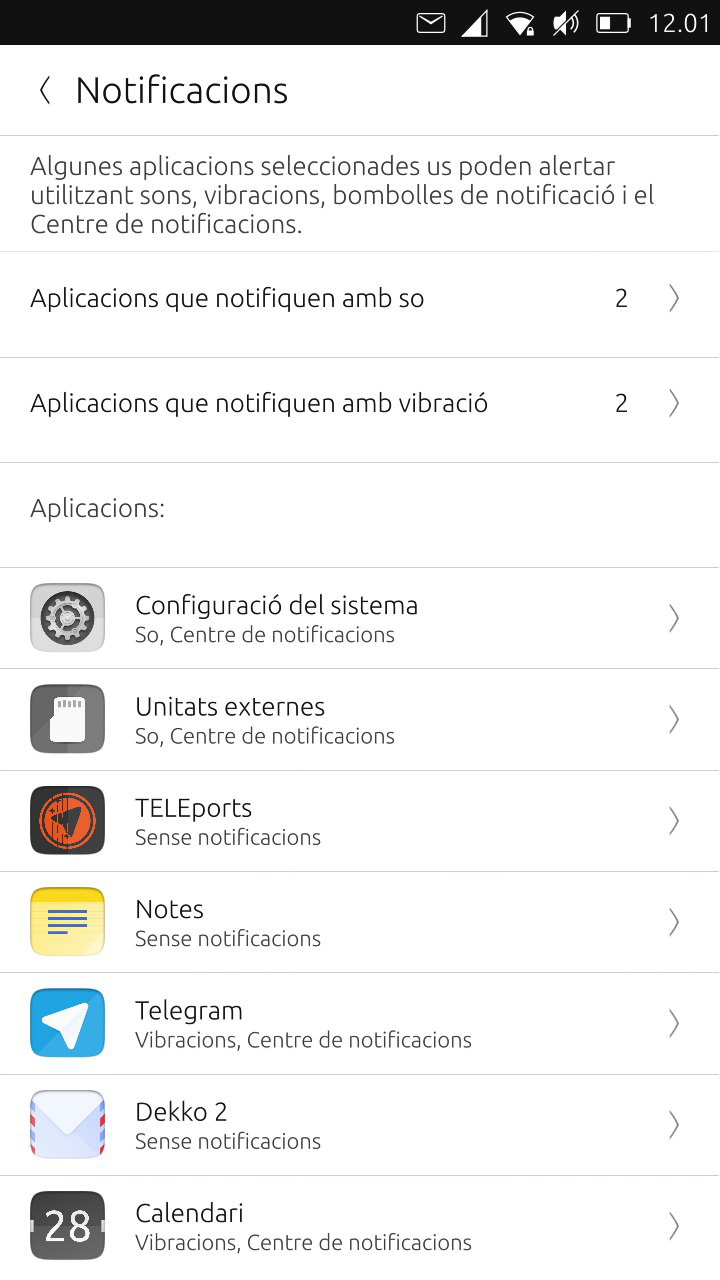Viewport: 720px width, 1280px height.
Task: Click the Unitats externes SD card icon
Action: coord(67,718)
